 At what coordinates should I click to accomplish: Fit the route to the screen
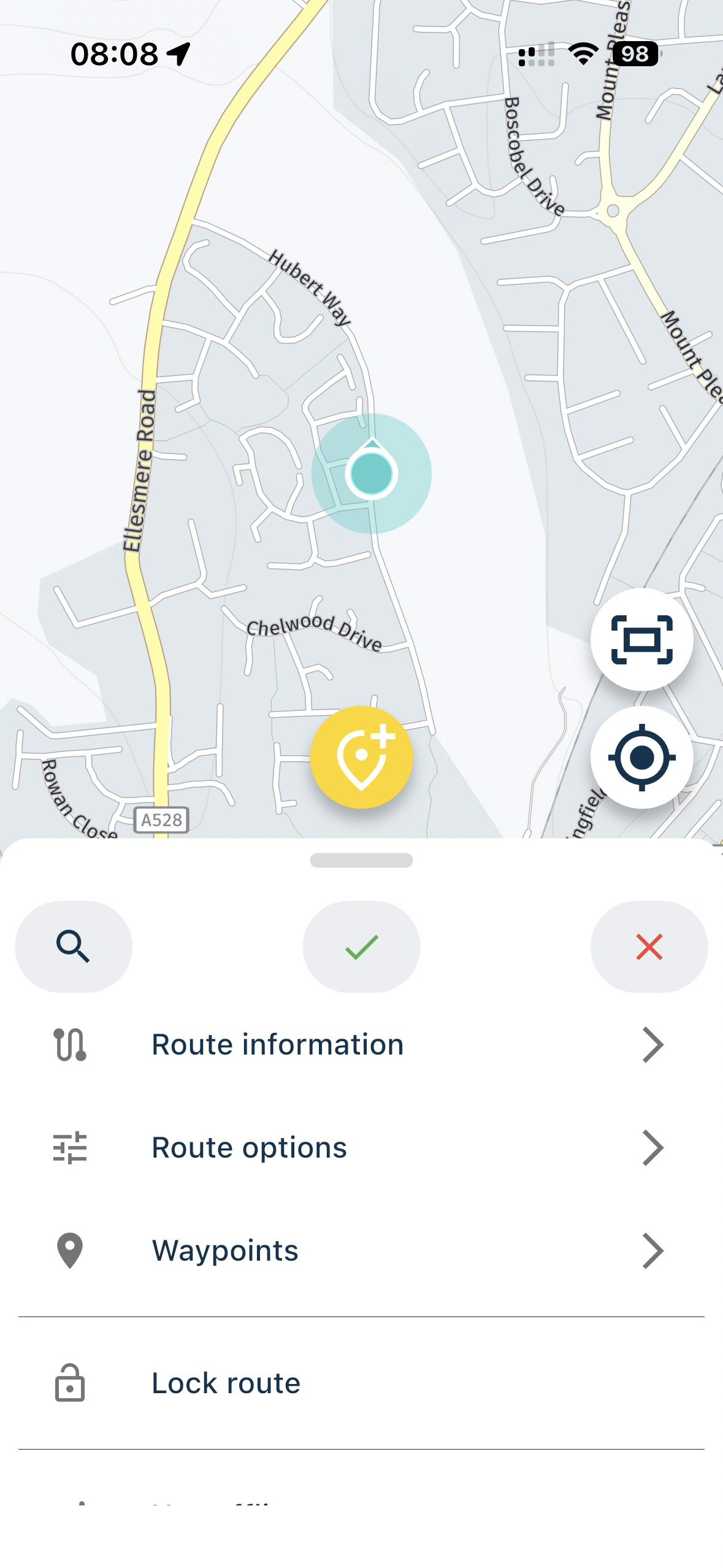pos(641,639)
